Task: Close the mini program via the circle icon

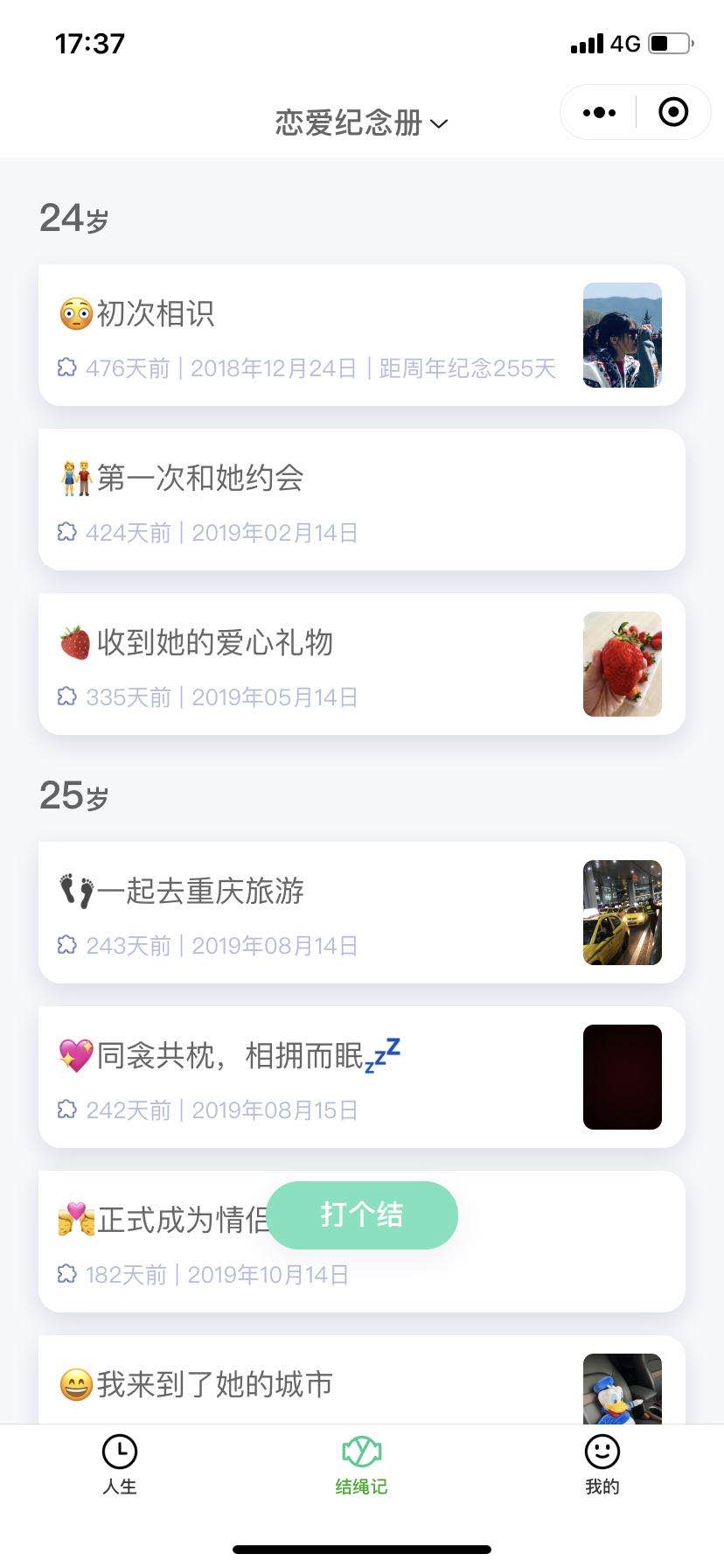Action: pos(672,112)
